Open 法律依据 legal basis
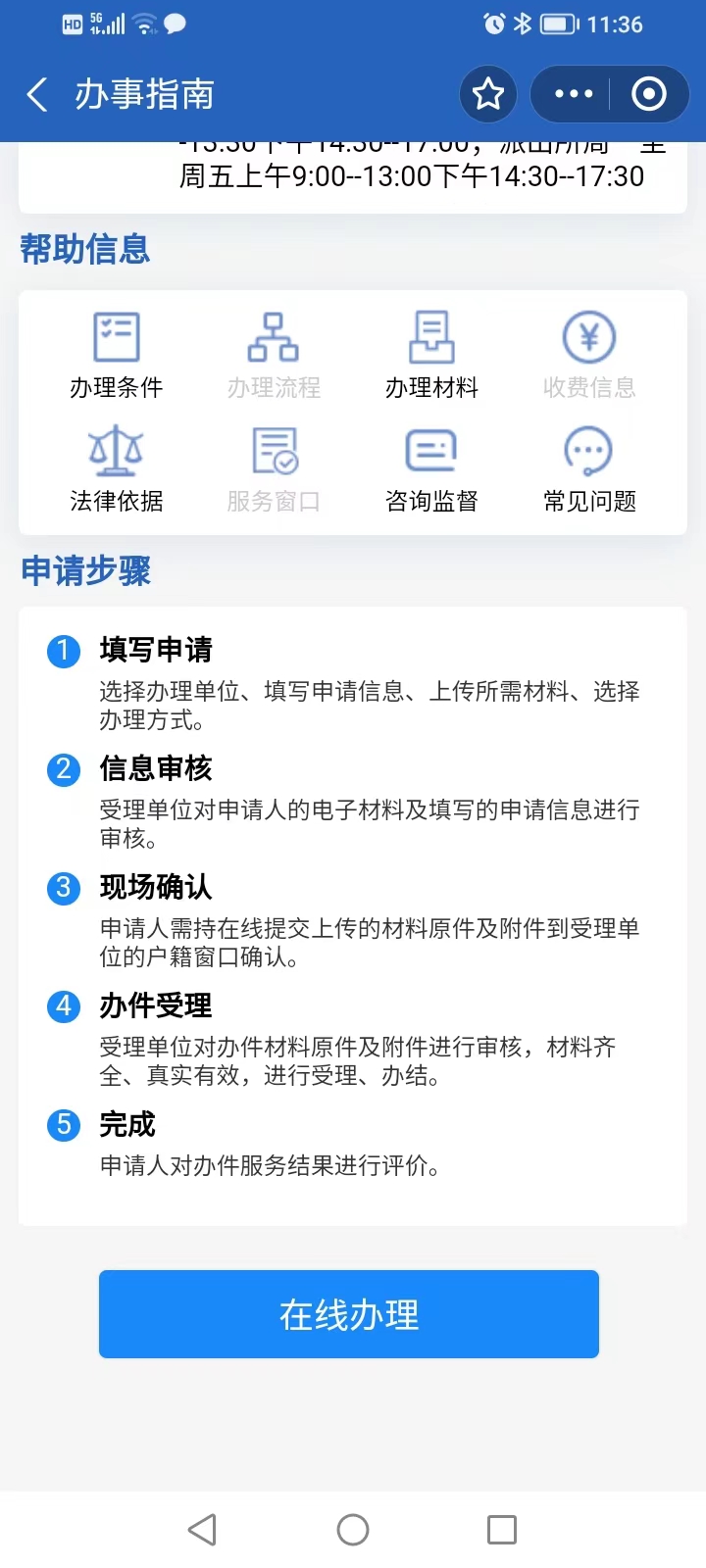 coord(117,468)
